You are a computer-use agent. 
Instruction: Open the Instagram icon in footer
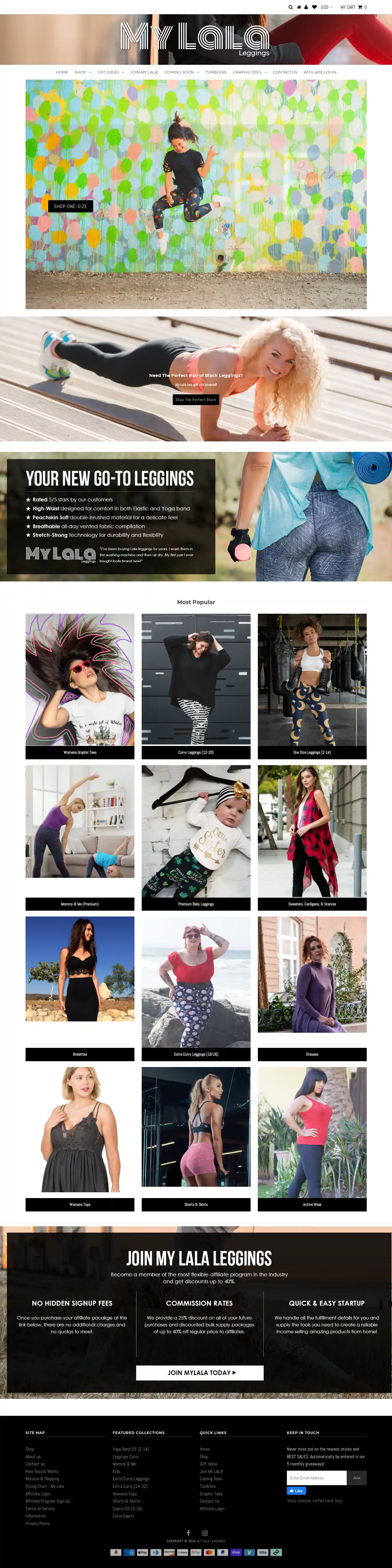(204, 1533)
